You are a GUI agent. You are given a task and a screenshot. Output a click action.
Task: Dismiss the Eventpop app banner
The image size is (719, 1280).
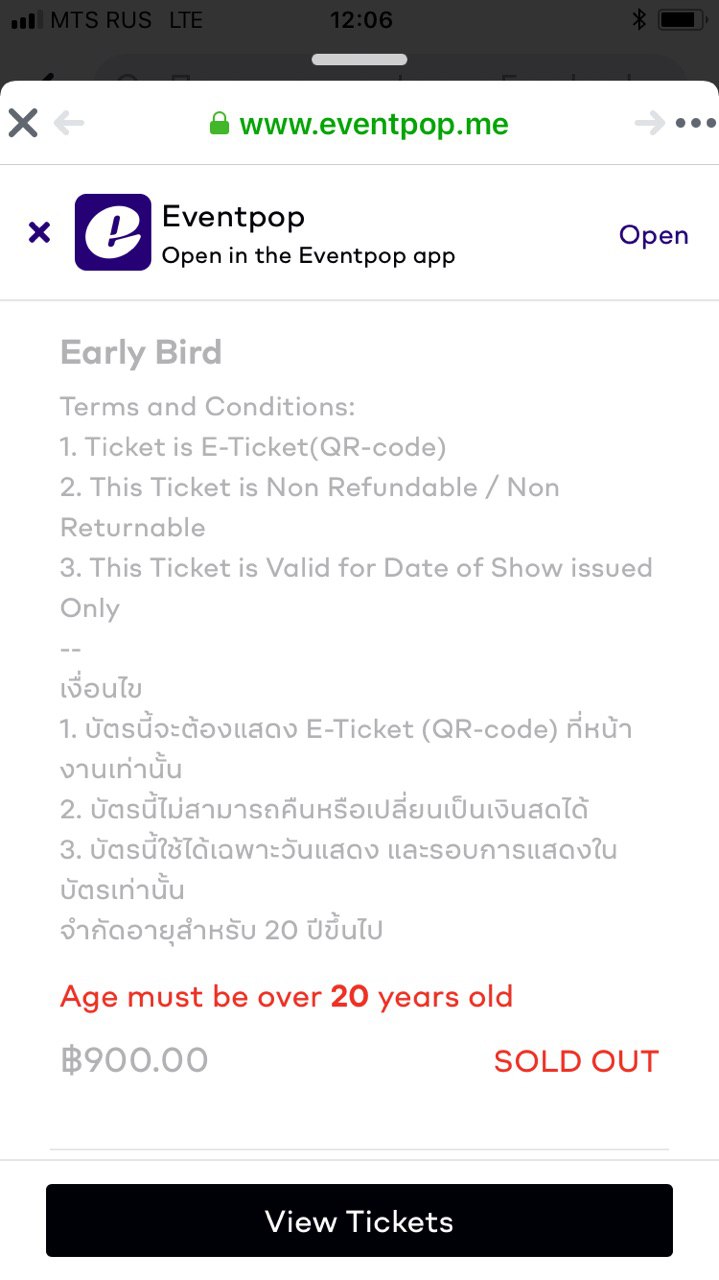[x=39, y=233]
